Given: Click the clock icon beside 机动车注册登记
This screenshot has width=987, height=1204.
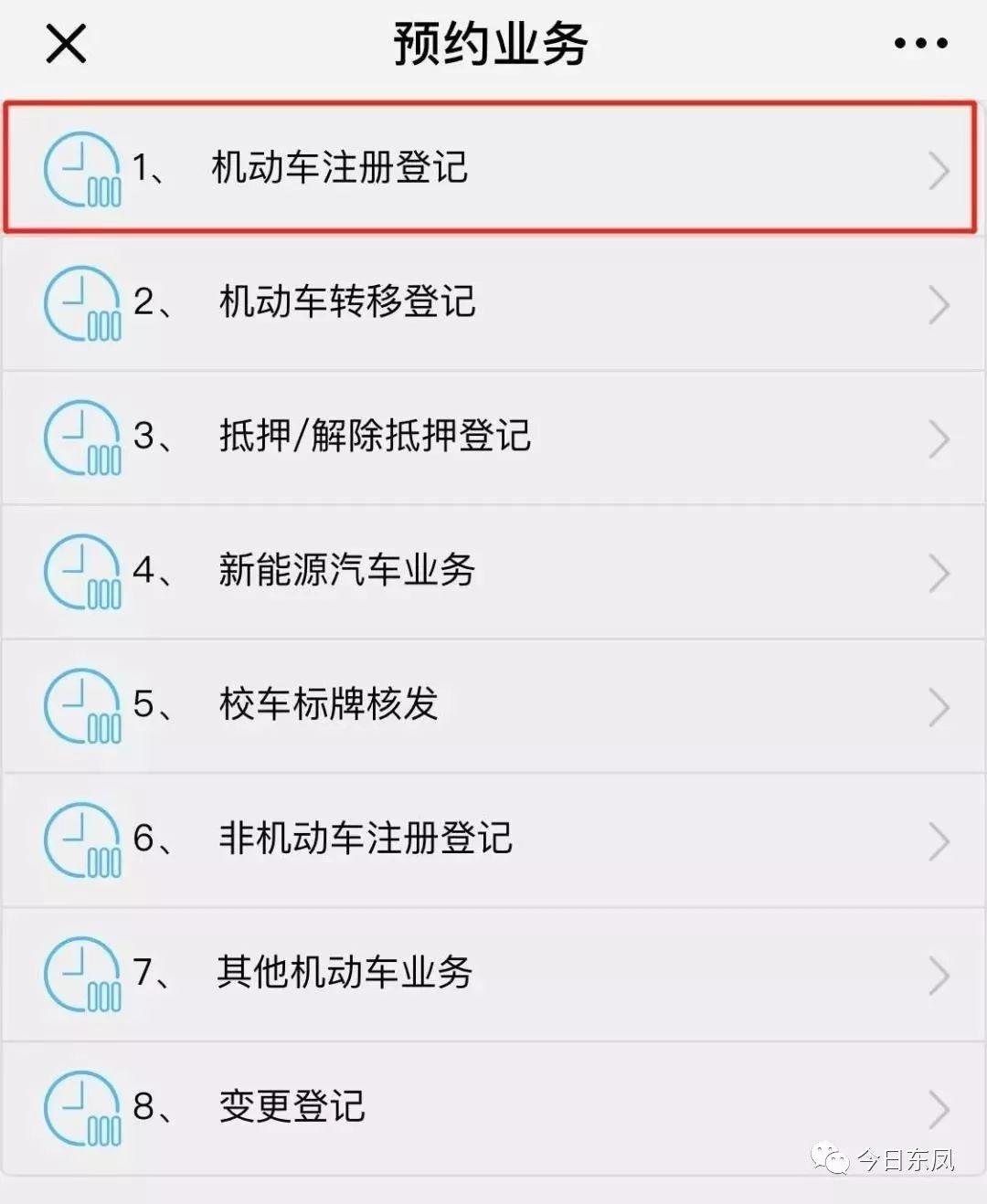Looking at the screenshot, I should [x=80, y=169].
